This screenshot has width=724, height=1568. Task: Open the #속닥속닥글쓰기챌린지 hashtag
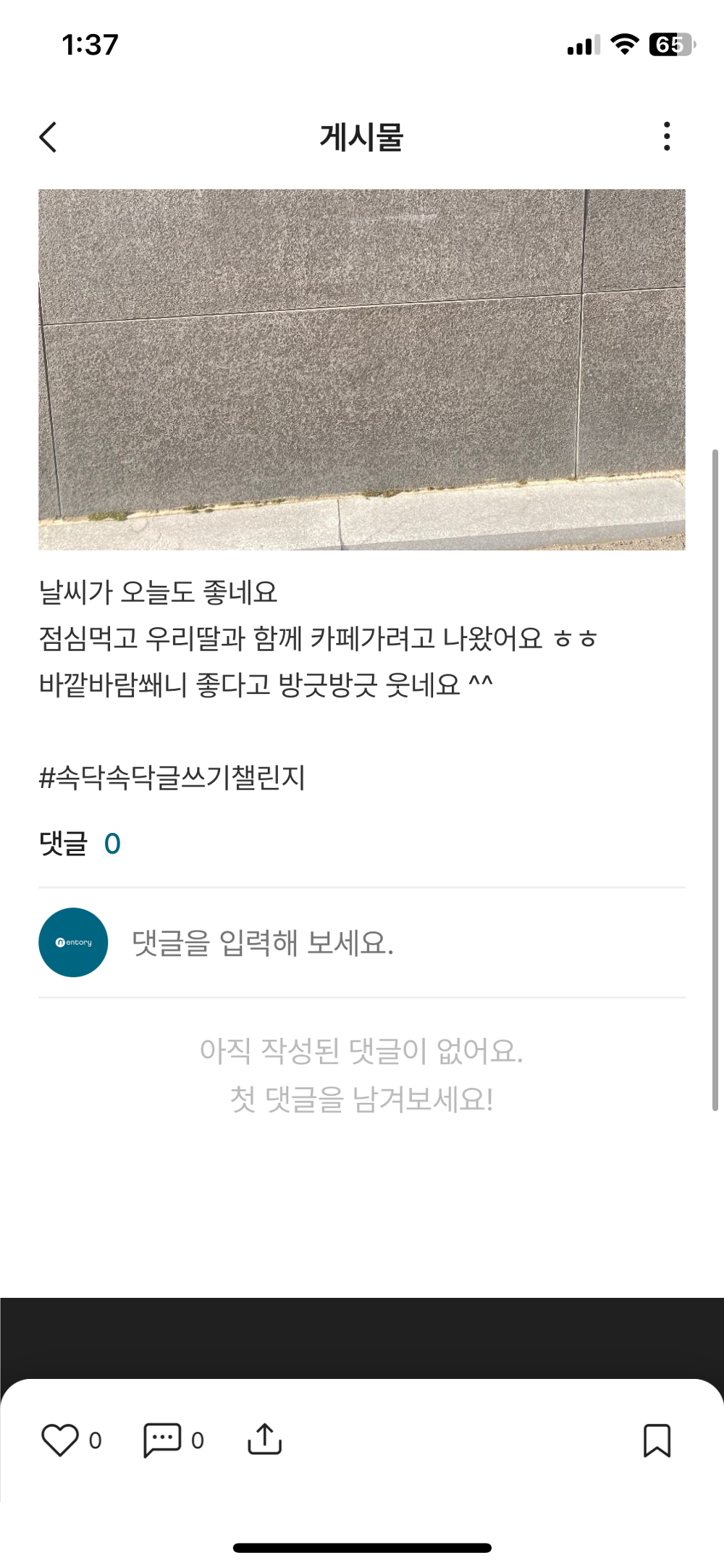point(174,776)
